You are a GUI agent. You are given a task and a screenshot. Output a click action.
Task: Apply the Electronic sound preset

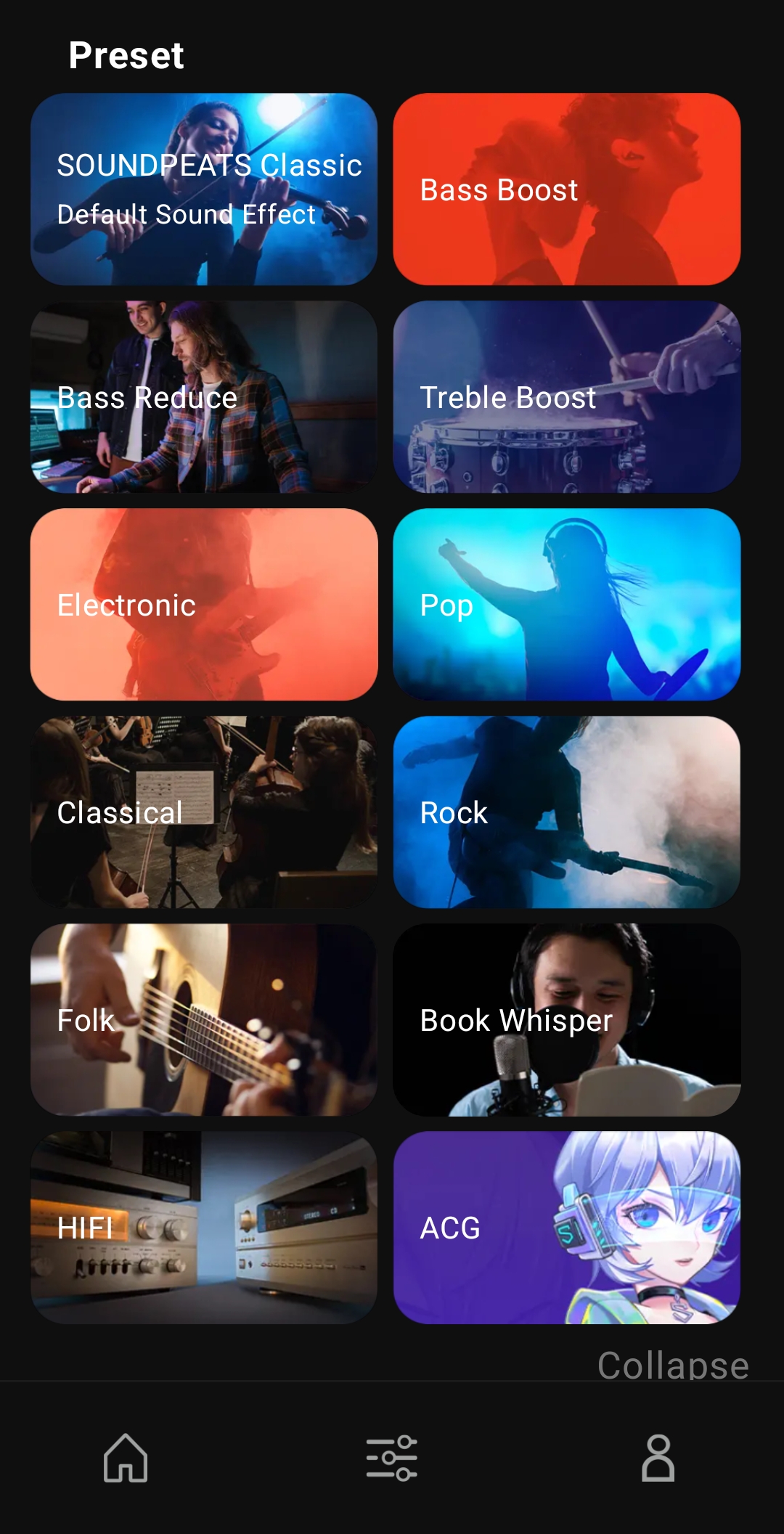tap(204, 604)
